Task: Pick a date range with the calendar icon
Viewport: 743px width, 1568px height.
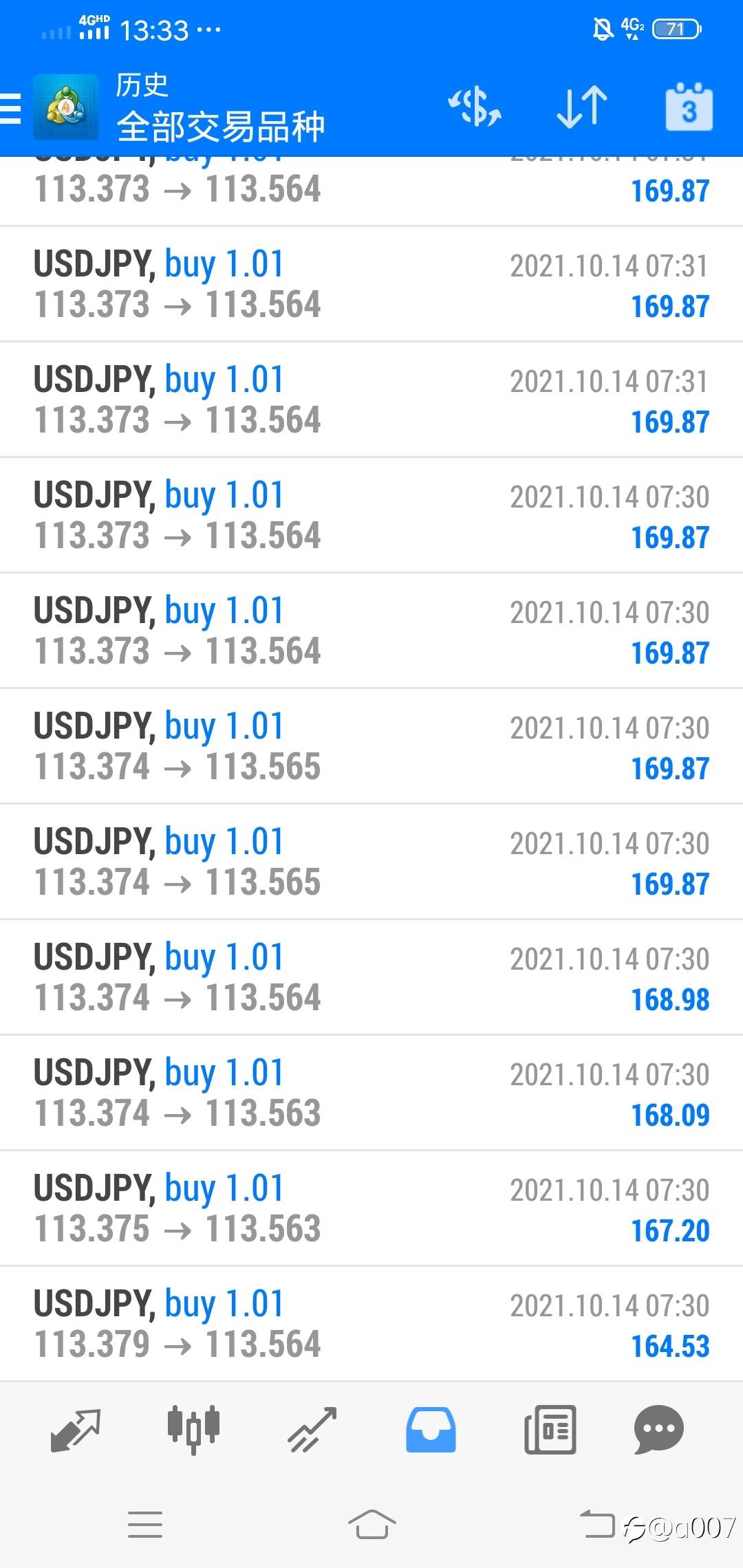Action: pyautogui.click(x=689, y=107)
